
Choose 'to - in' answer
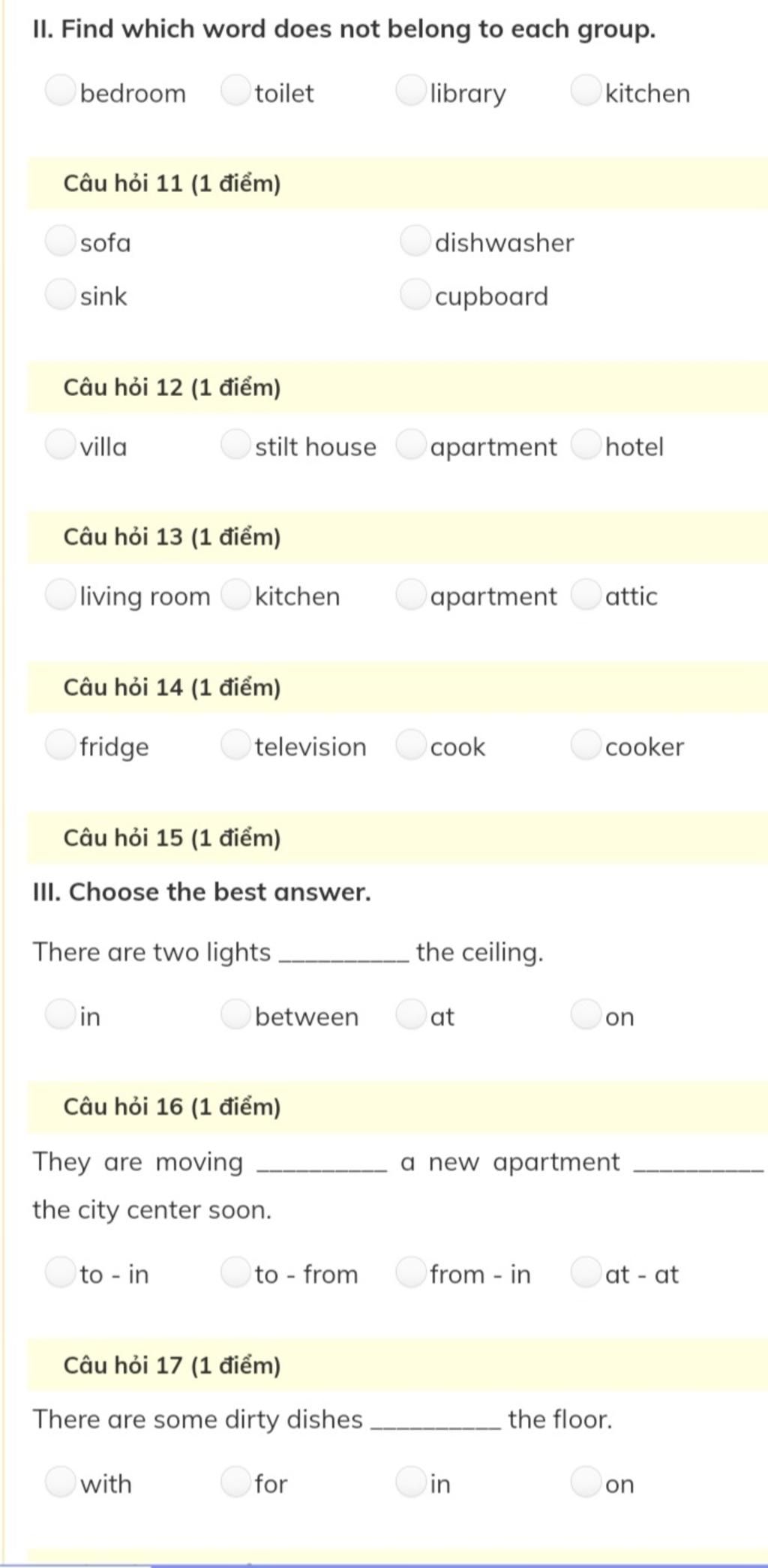[x=60, y=1272]
